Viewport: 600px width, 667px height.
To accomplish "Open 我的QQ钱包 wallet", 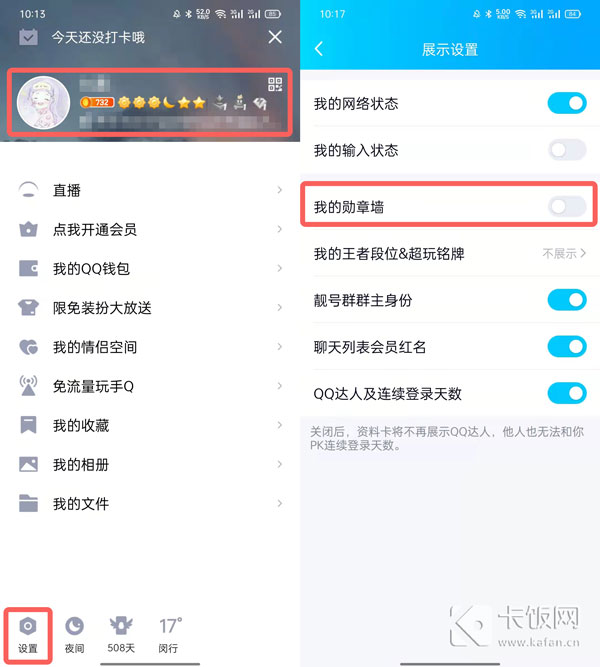I will [150, 268].
